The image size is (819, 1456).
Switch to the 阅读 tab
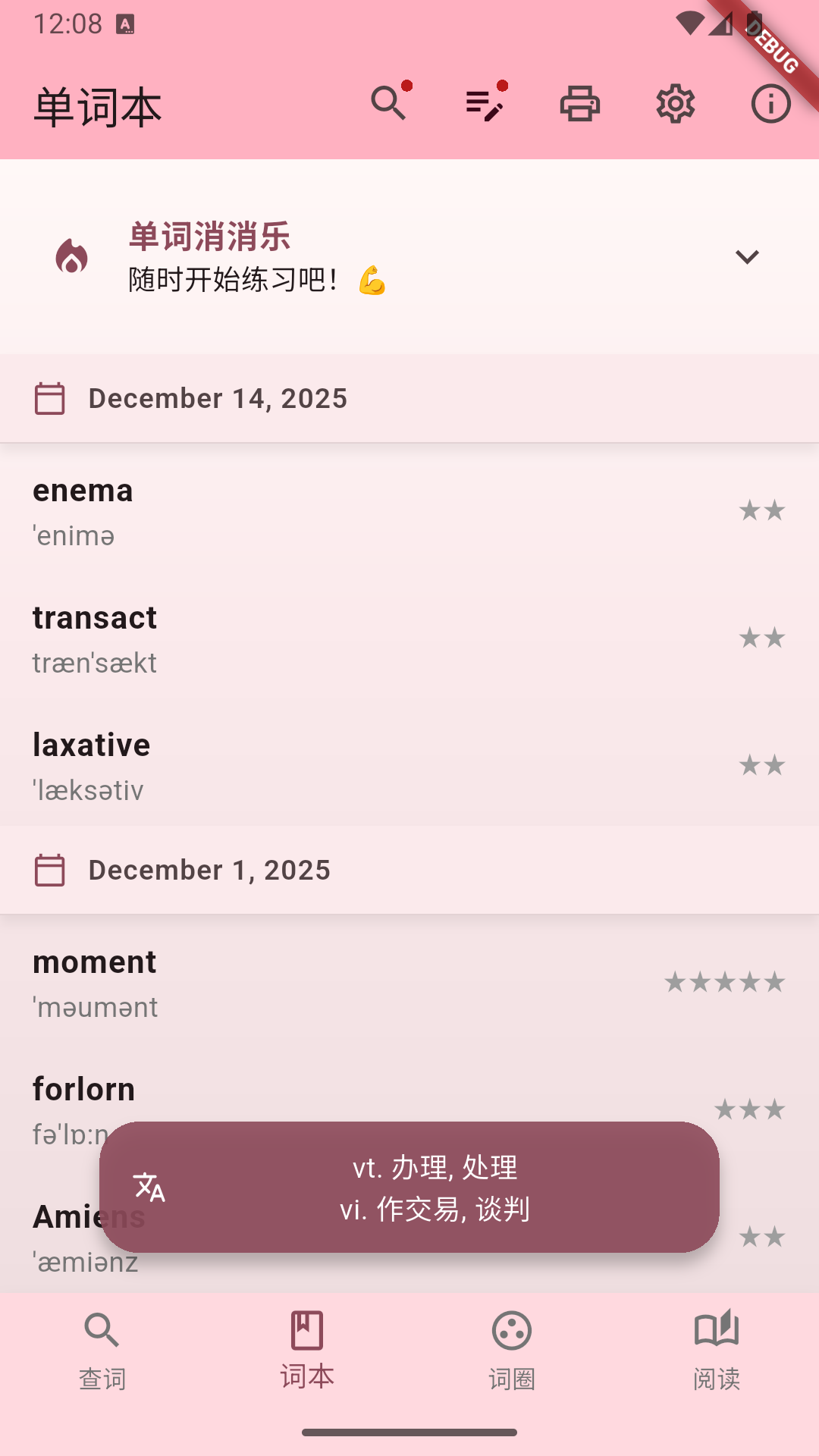[x=717, y=1350]
